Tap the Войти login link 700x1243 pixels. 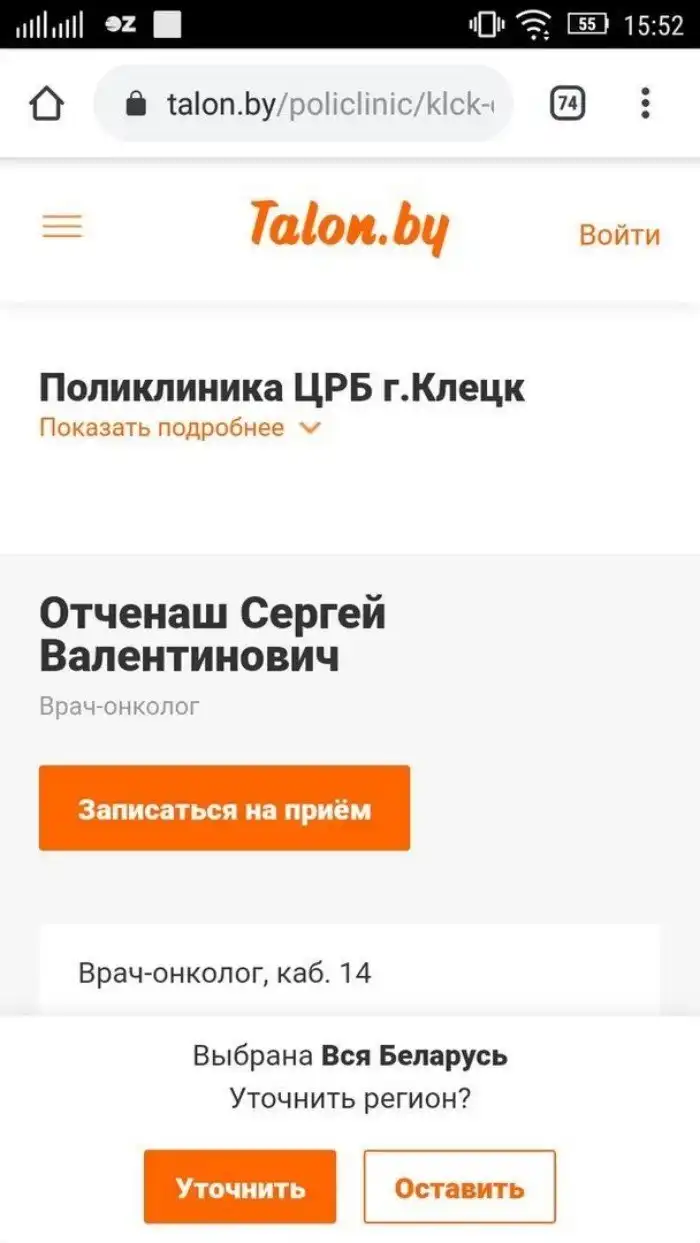[x=619, y=235]
